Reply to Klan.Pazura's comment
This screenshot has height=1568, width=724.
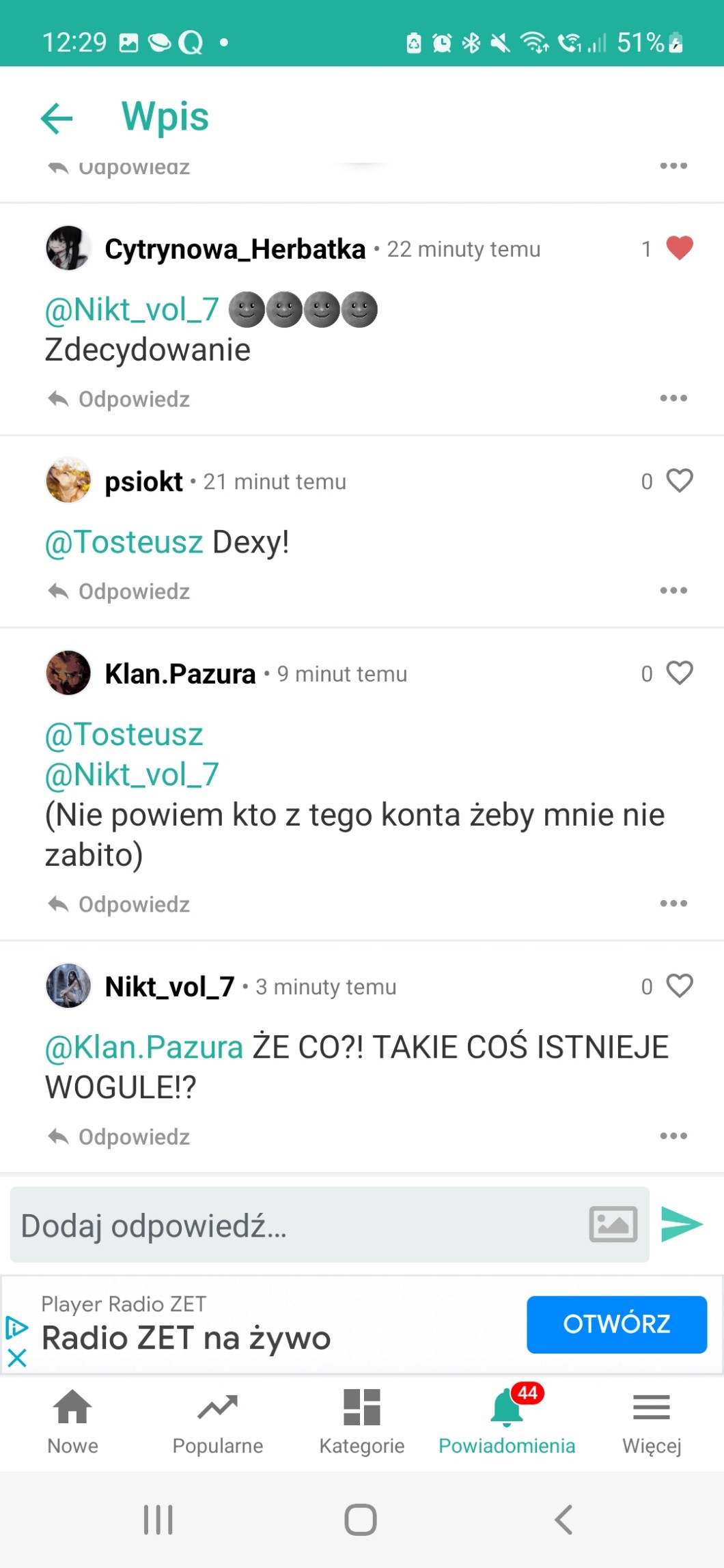pos(120,904)
